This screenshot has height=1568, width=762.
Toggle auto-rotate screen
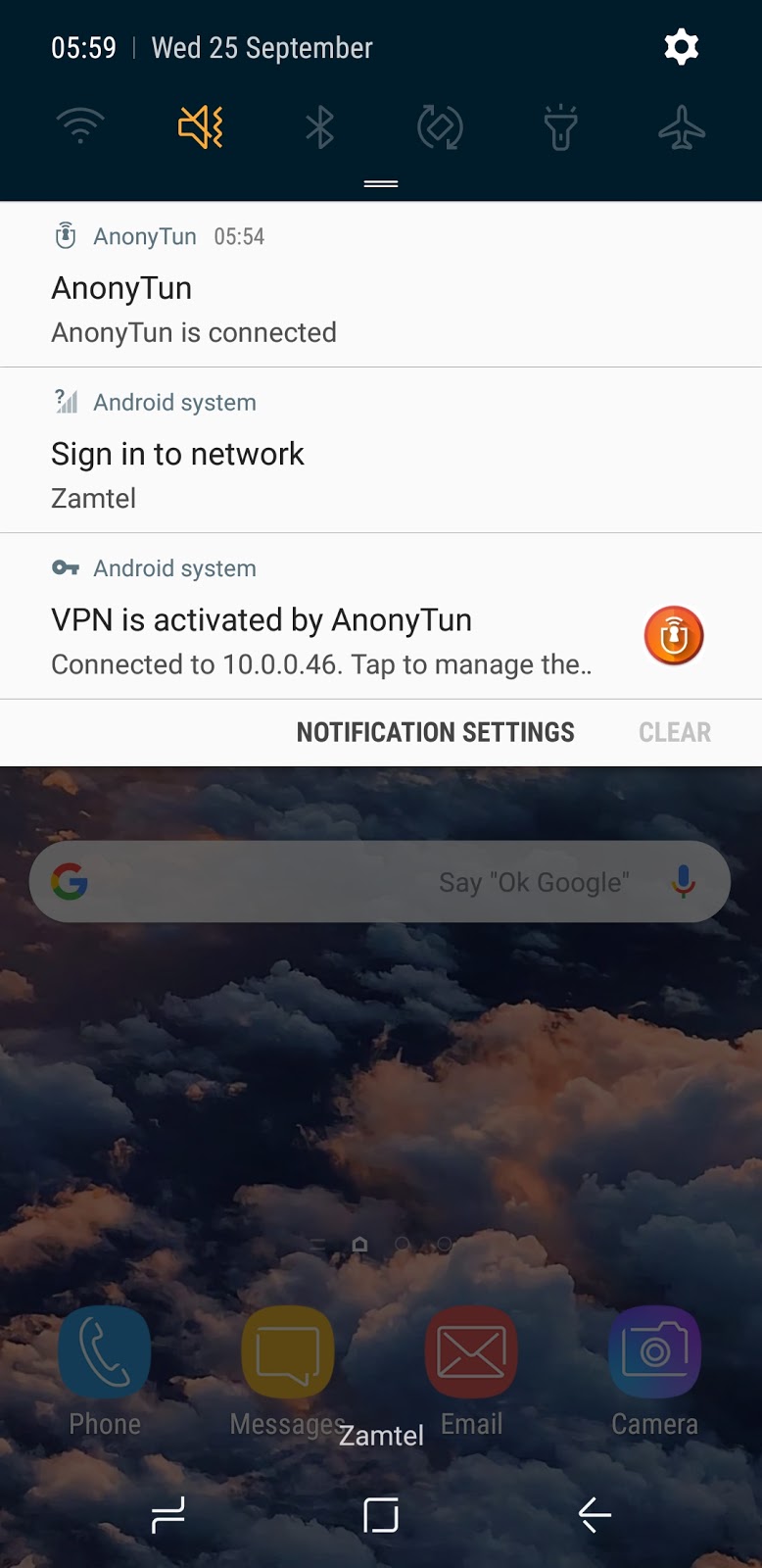(x=441, y=126)
